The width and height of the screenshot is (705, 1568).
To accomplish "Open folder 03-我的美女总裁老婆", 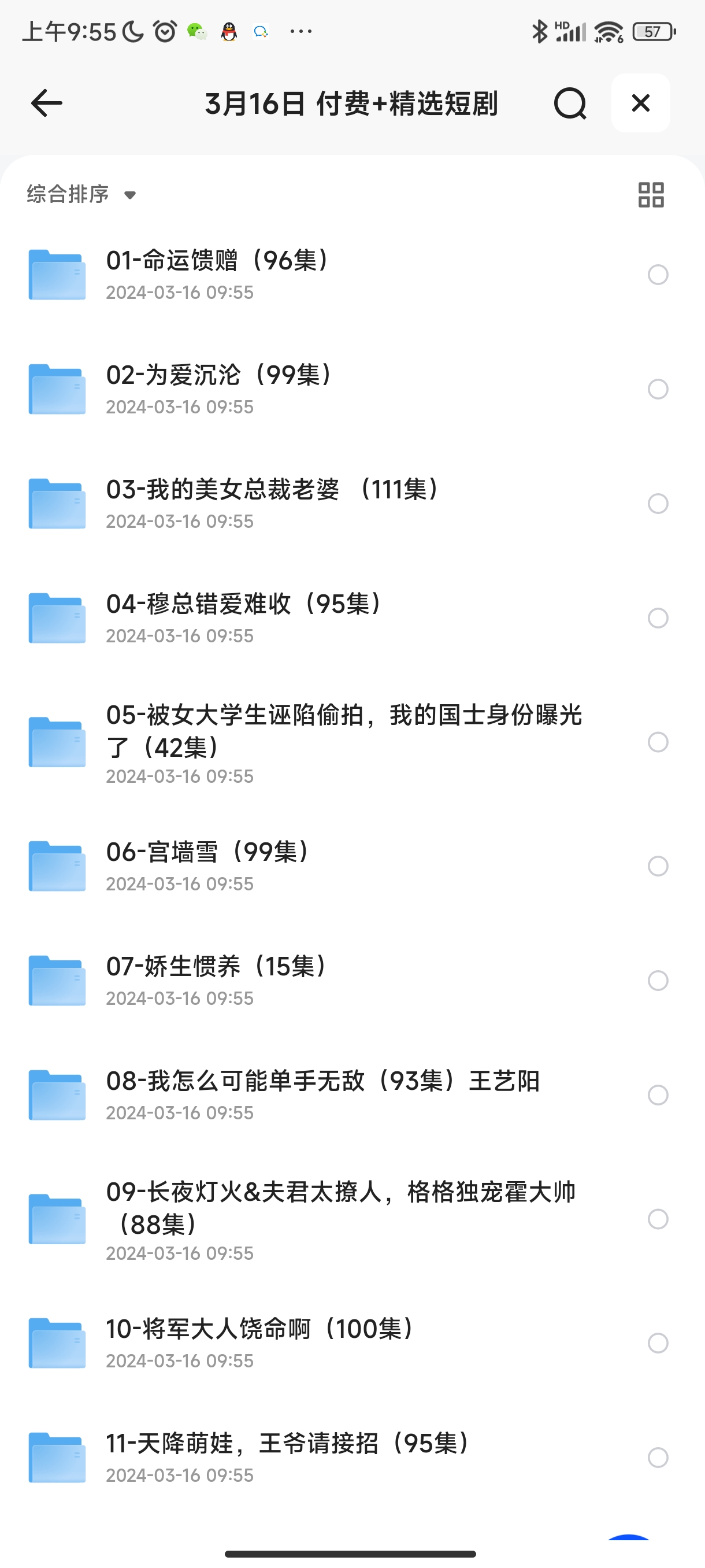I will [274, 490].
